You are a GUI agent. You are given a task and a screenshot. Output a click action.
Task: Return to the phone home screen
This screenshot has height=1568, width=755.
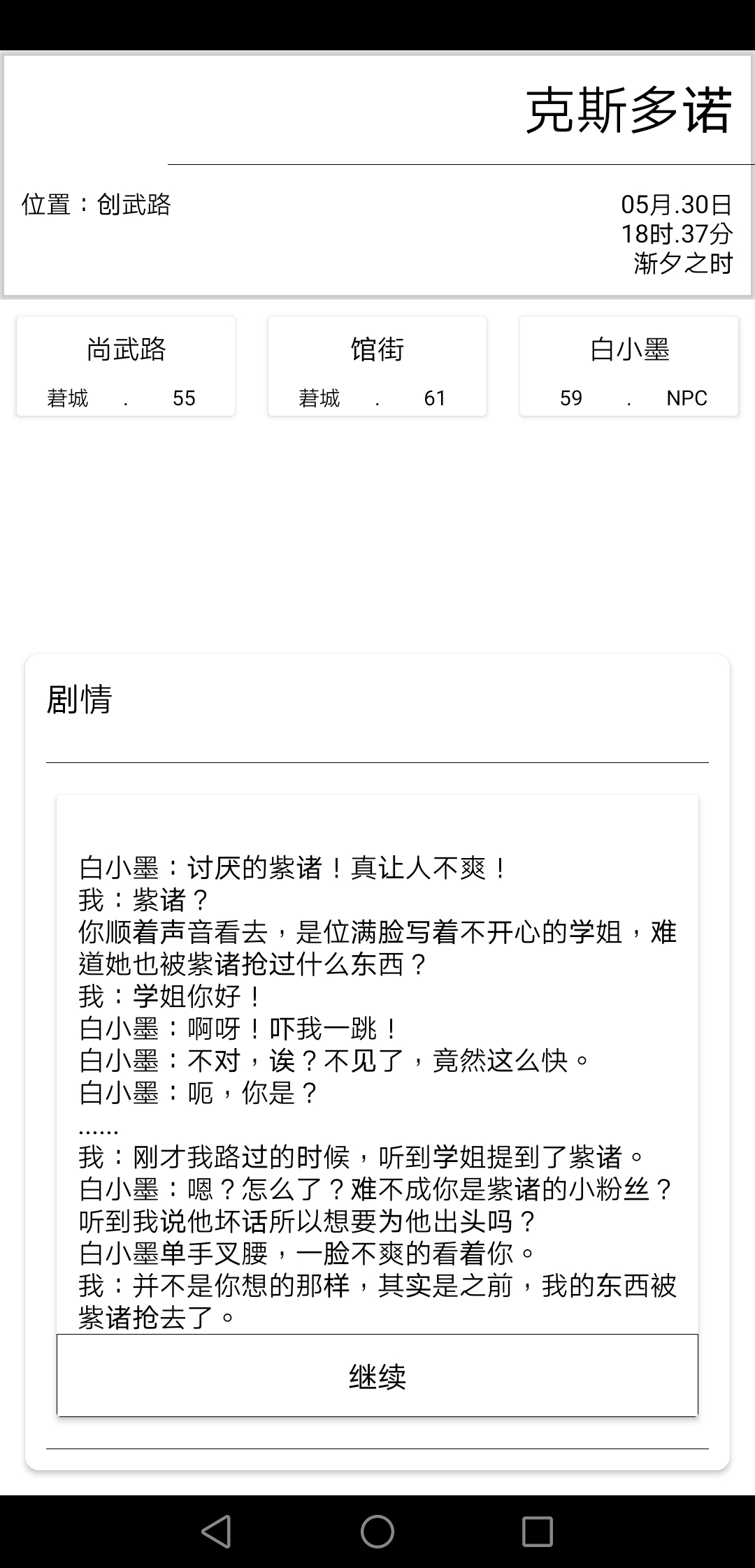point(377,1532)
